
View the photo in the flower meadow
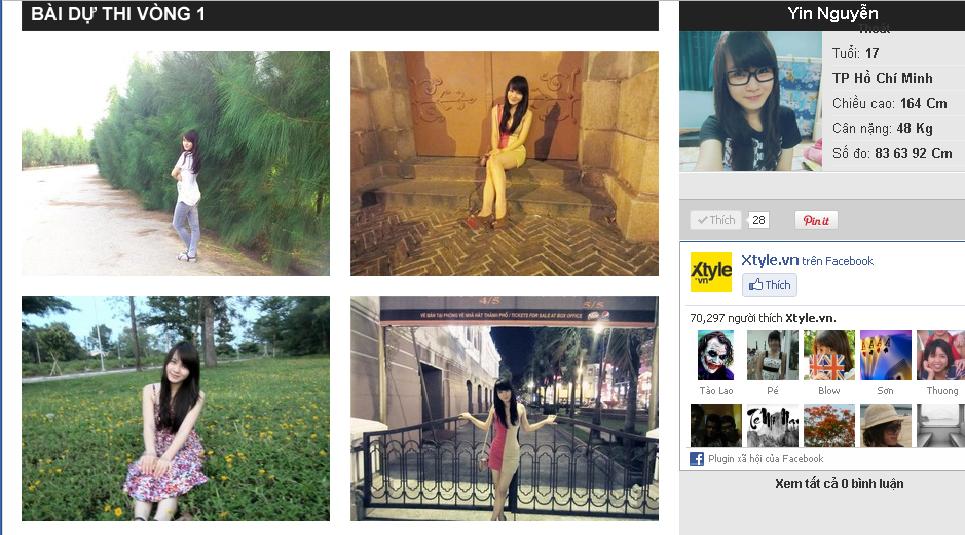click(176, 408)
